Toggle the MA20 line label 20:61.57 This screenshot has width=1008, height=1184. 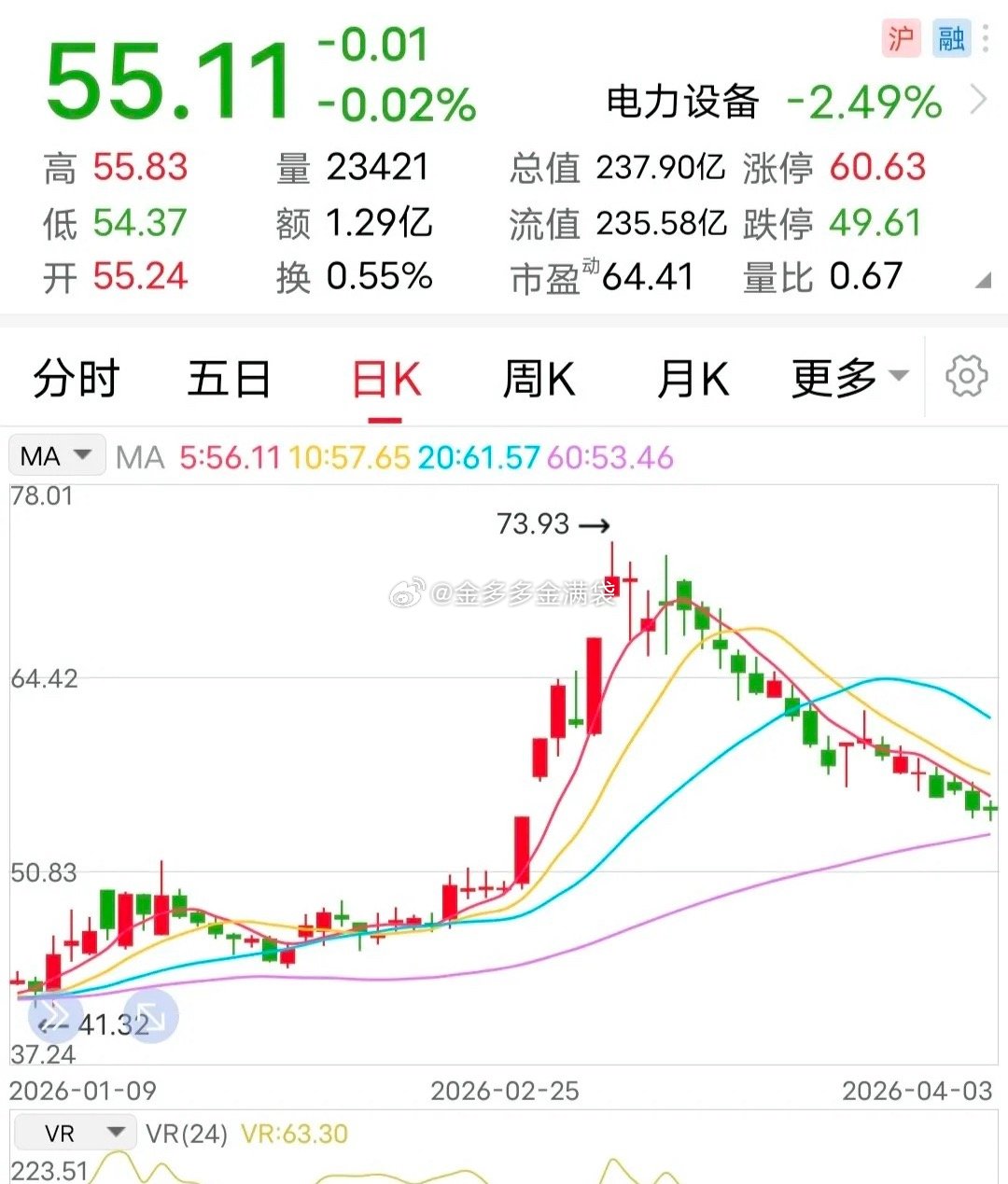[x=477, y=456]
